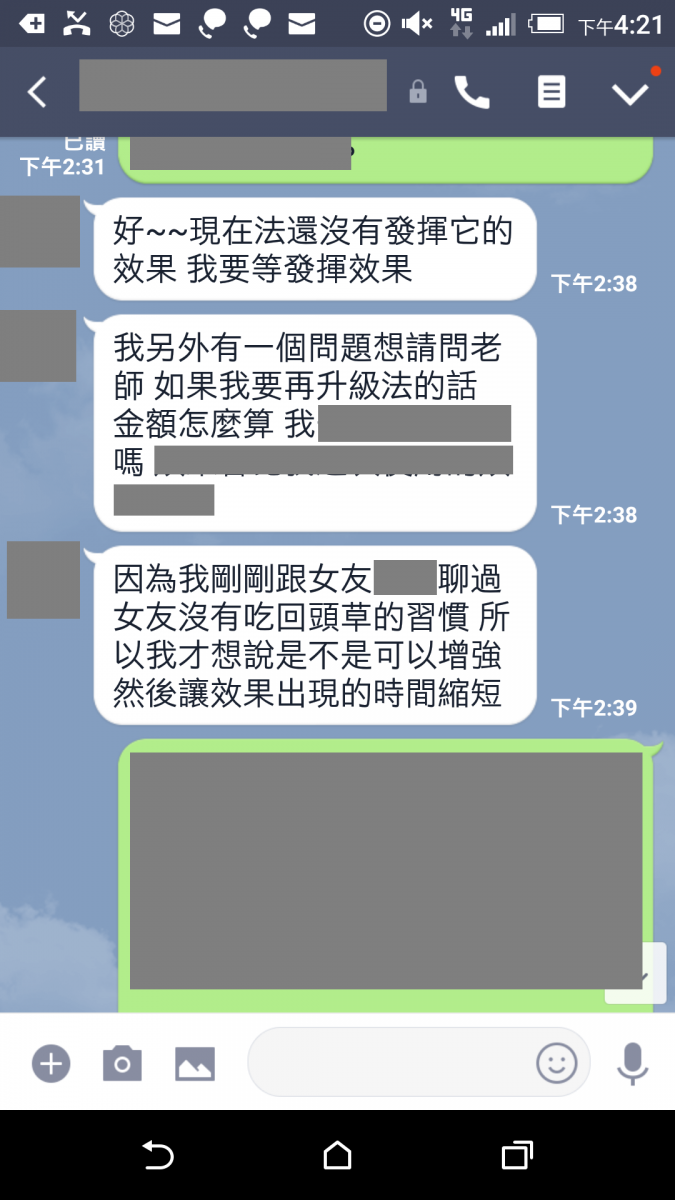
Task: Open the recent apps view
Action: [x=516, y=1156]
